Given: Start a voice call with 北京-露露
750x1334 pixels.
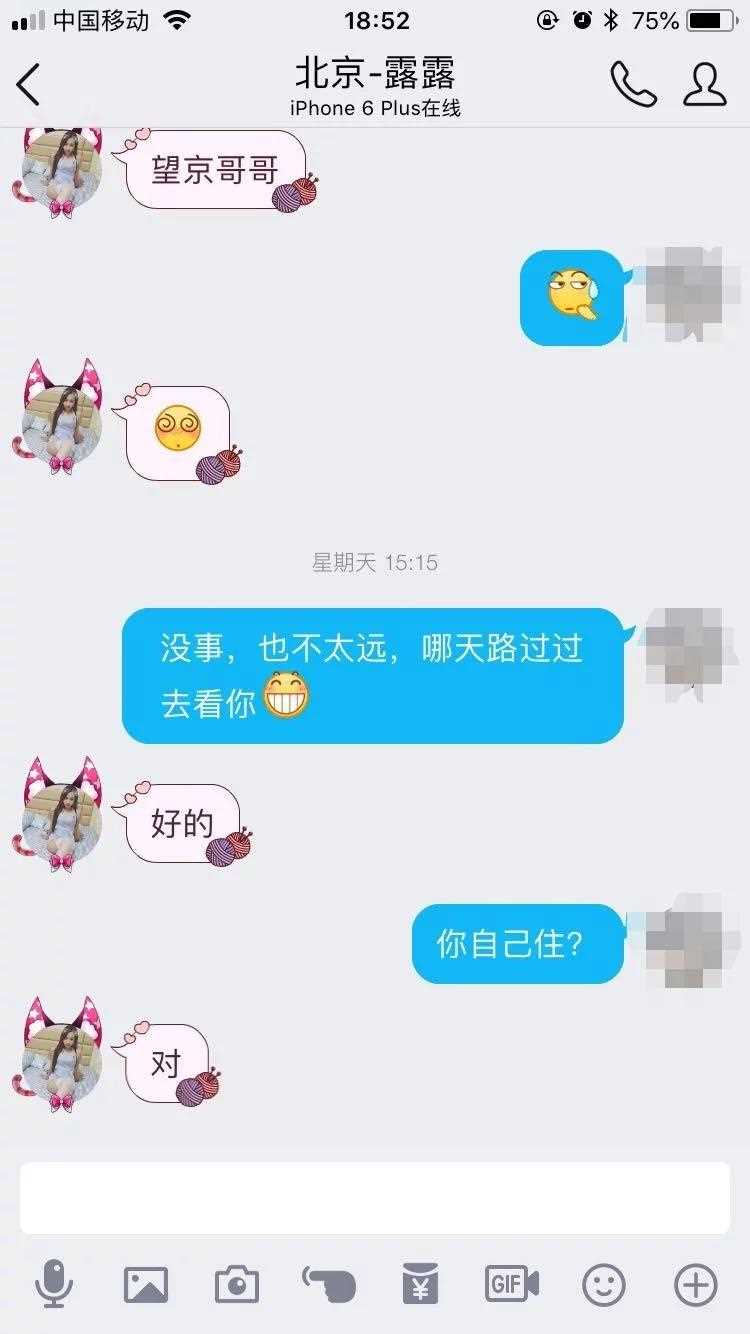Looking at the screenshot, I should pos(633,85).
